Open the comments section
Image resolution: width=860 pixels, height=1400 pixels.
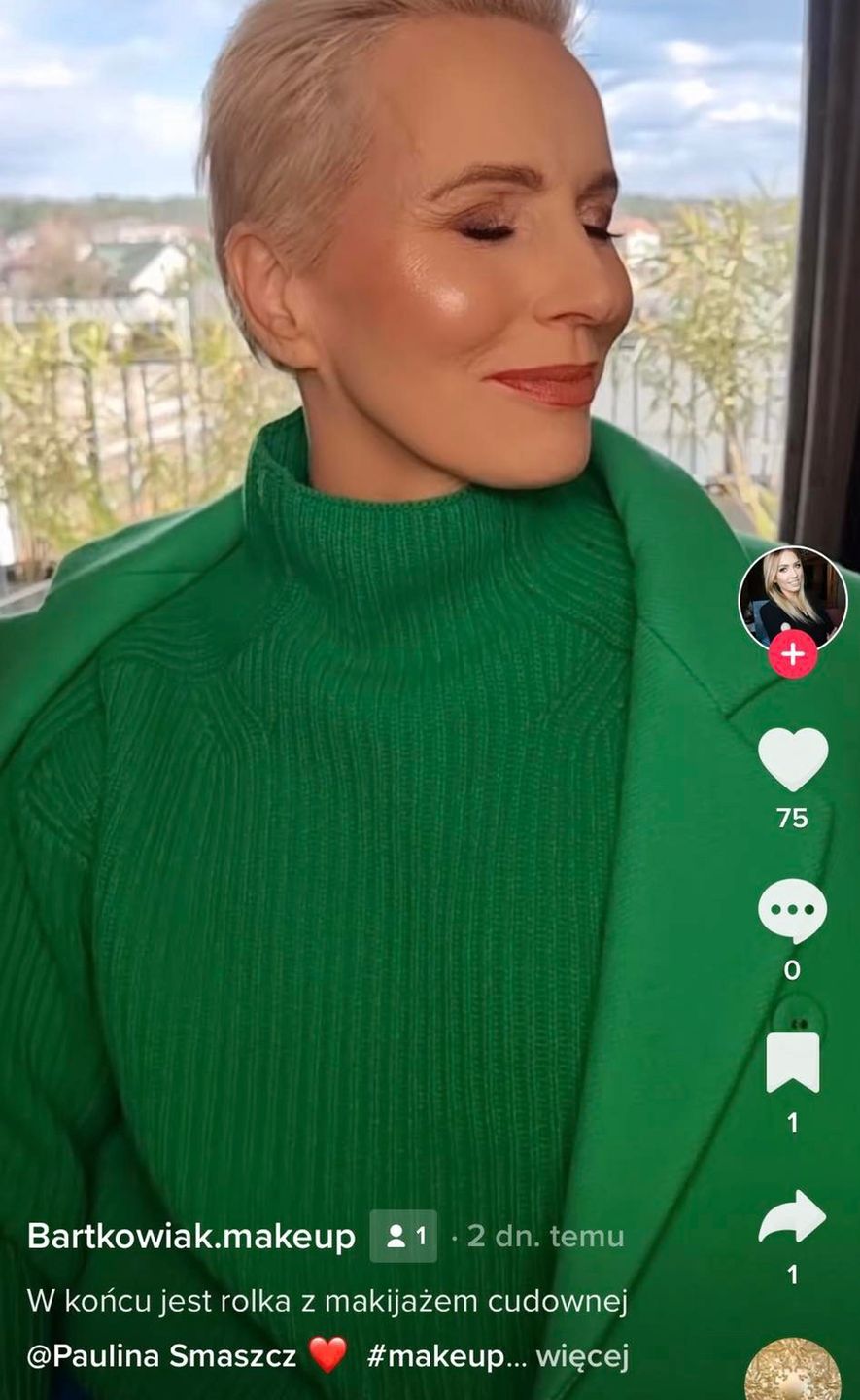point(792,911)
